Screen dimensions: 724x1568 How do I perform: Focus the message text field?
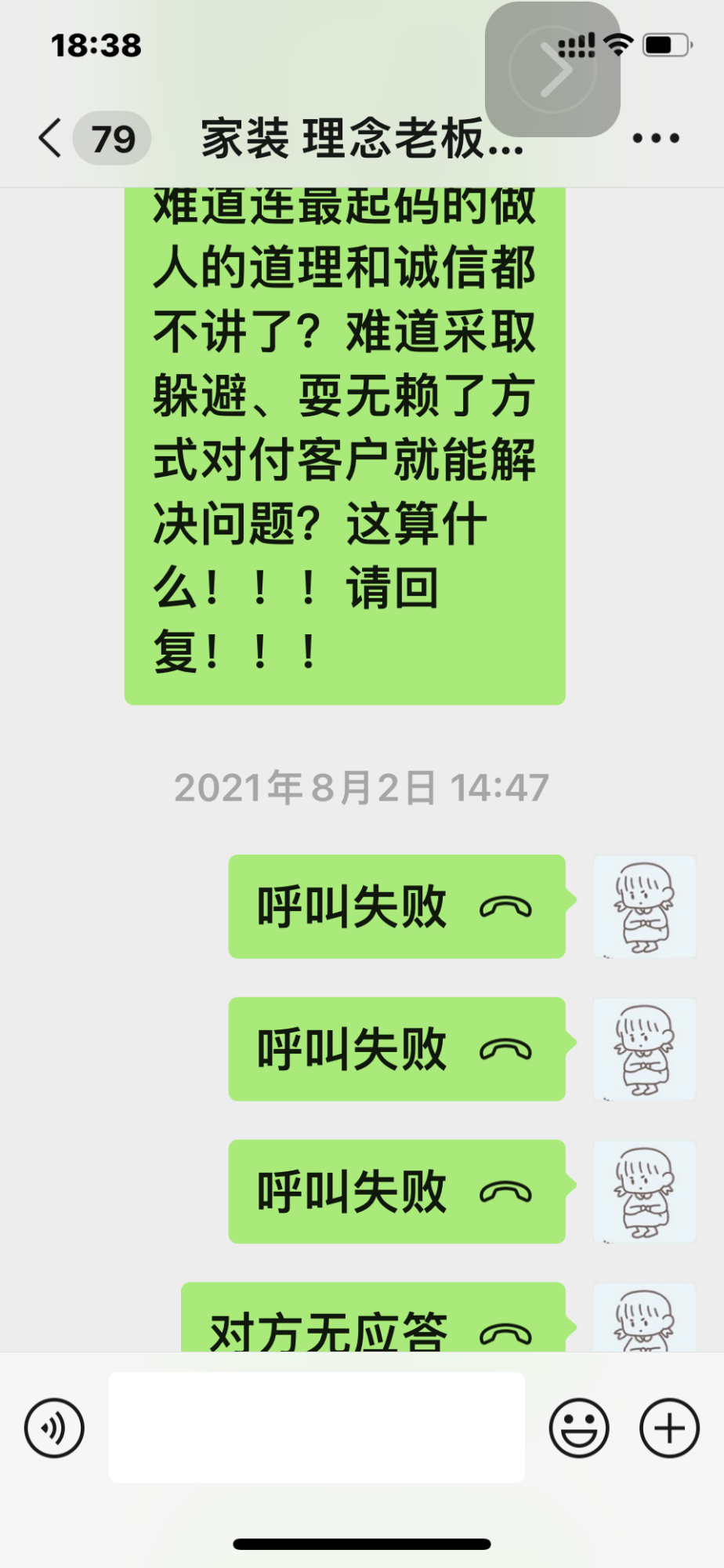click(x=317, y=1427)
